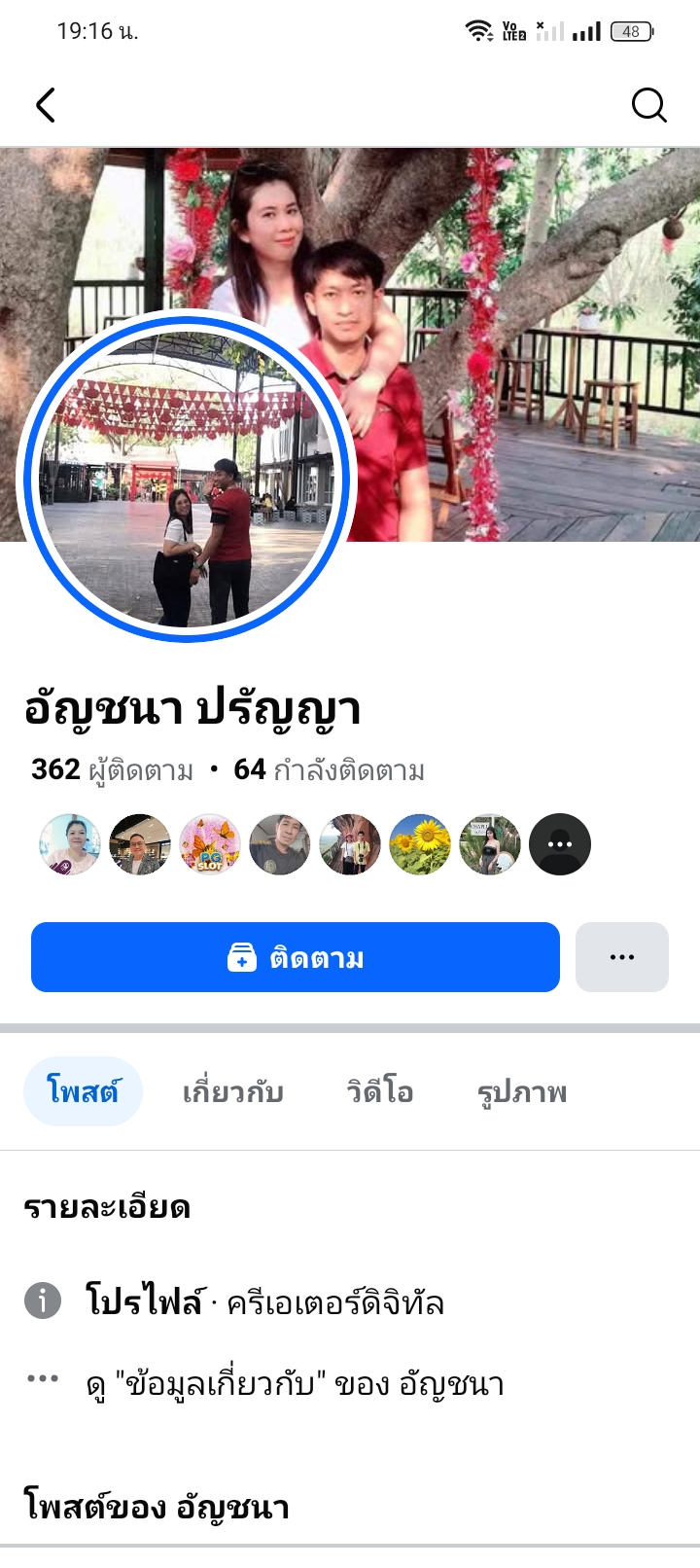The image size is (700, 1568).
Task: Switch to the วิดีโอ tab
Action: pos(380,1091)
